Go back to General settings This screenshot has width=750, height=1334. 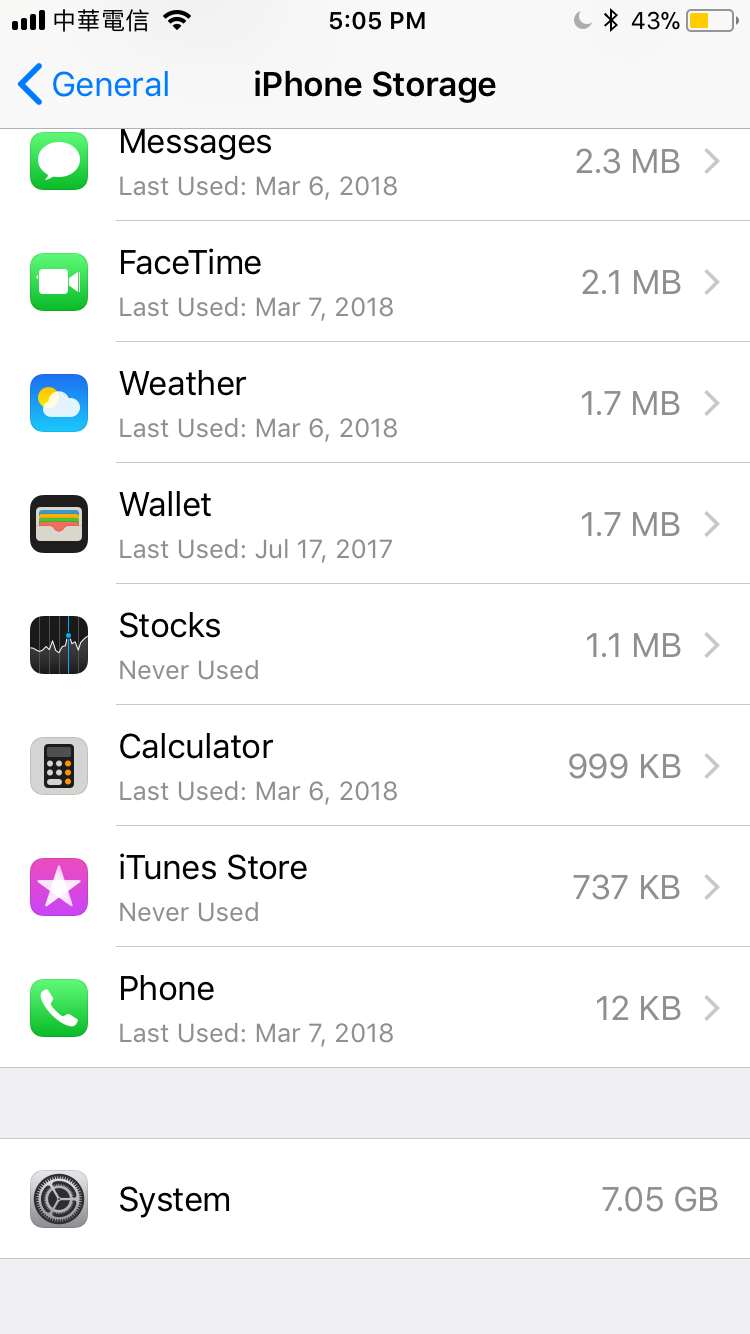(94, 85)
